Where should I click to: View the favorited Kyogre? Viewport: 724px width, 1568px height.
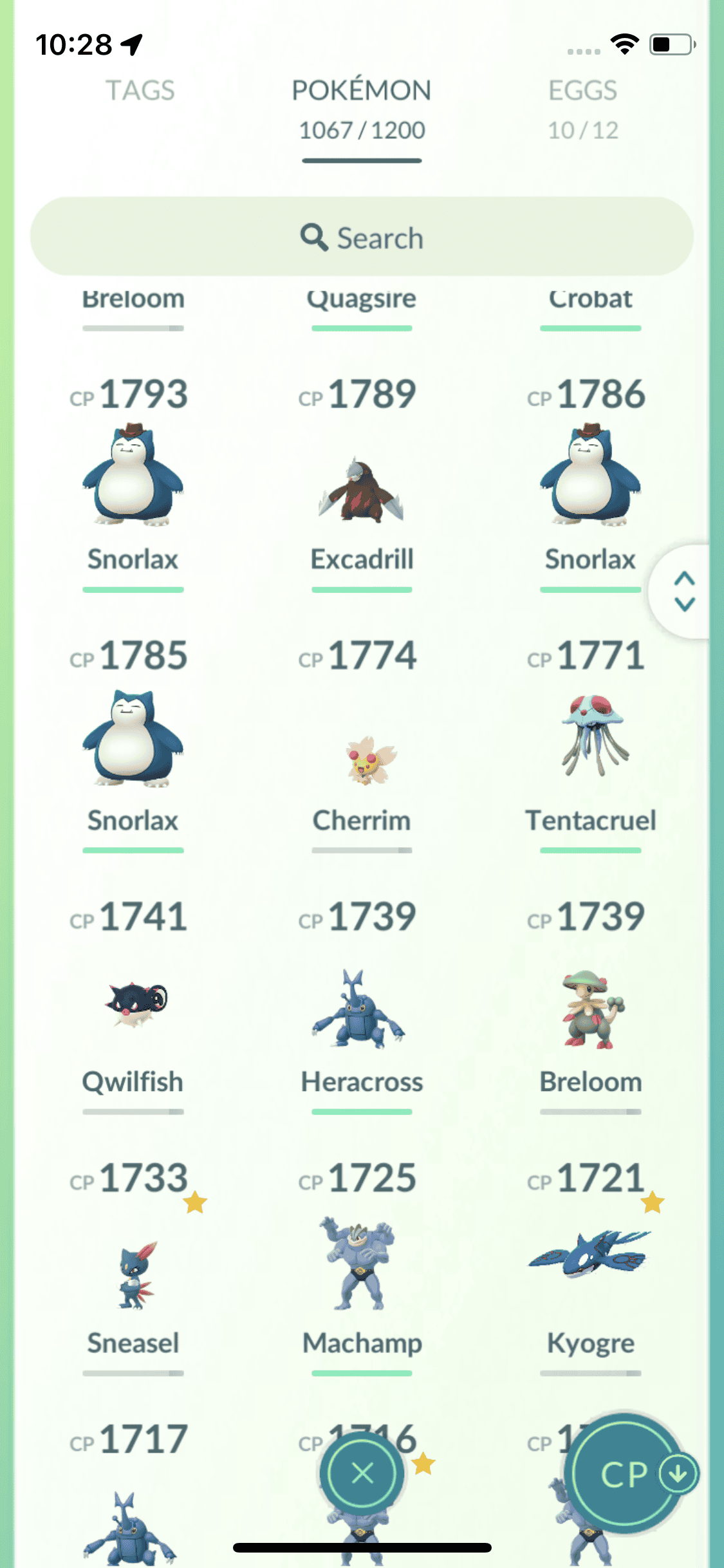pyautogui.click(x=590, y=1255)
